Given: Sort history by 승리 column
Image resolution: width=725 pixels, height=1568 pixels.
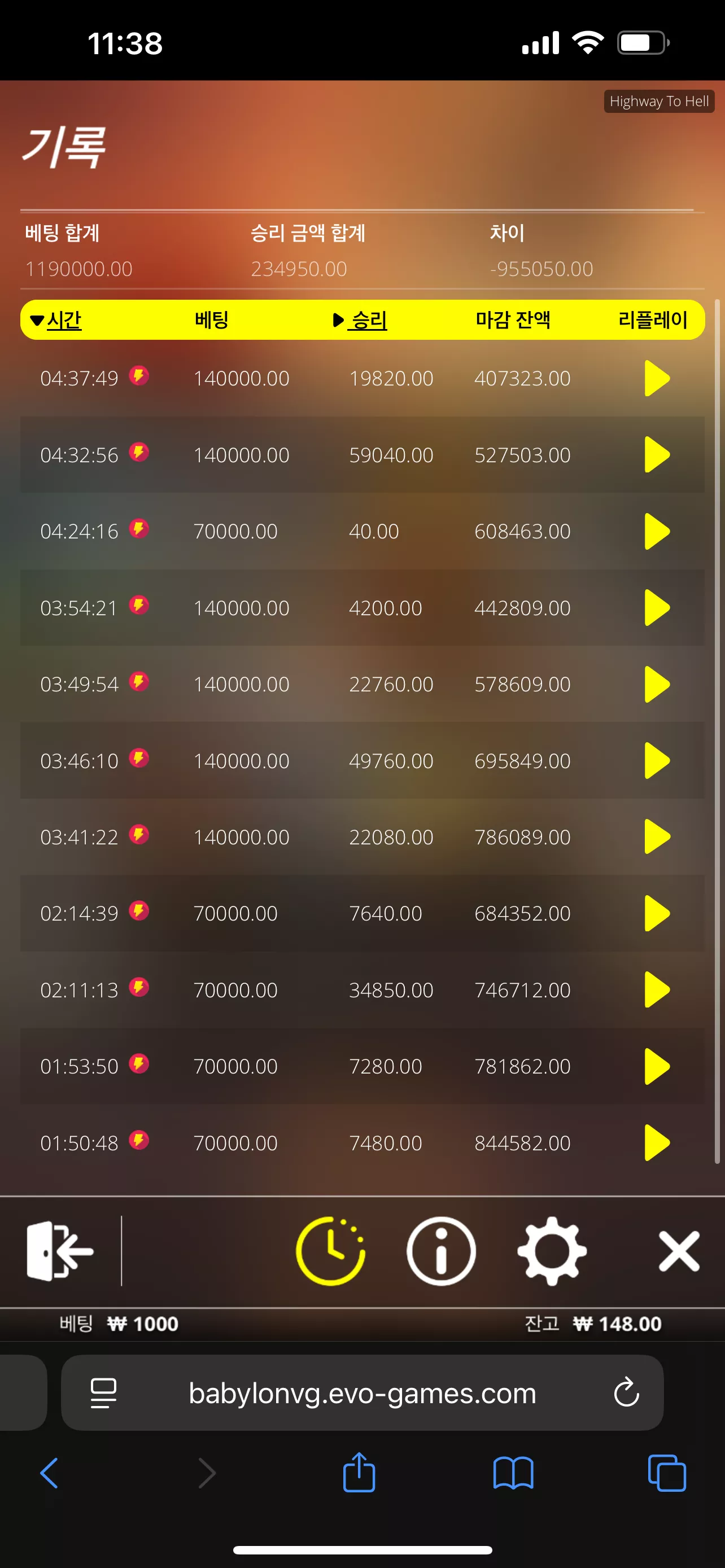Looking at the screenshot, I should click(x=360, y=320).
